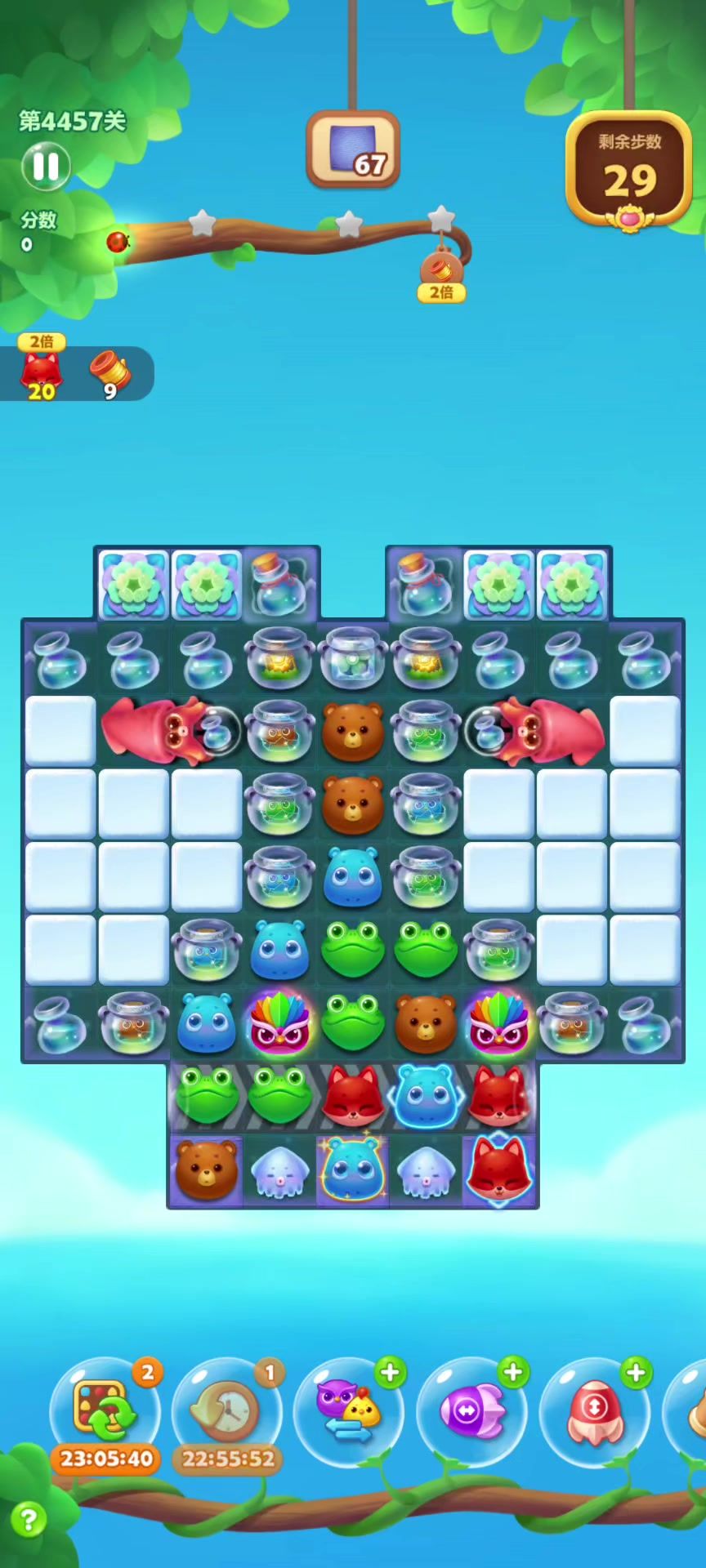Tap the glowing blue hippo with sparkles

(352, 1169)
